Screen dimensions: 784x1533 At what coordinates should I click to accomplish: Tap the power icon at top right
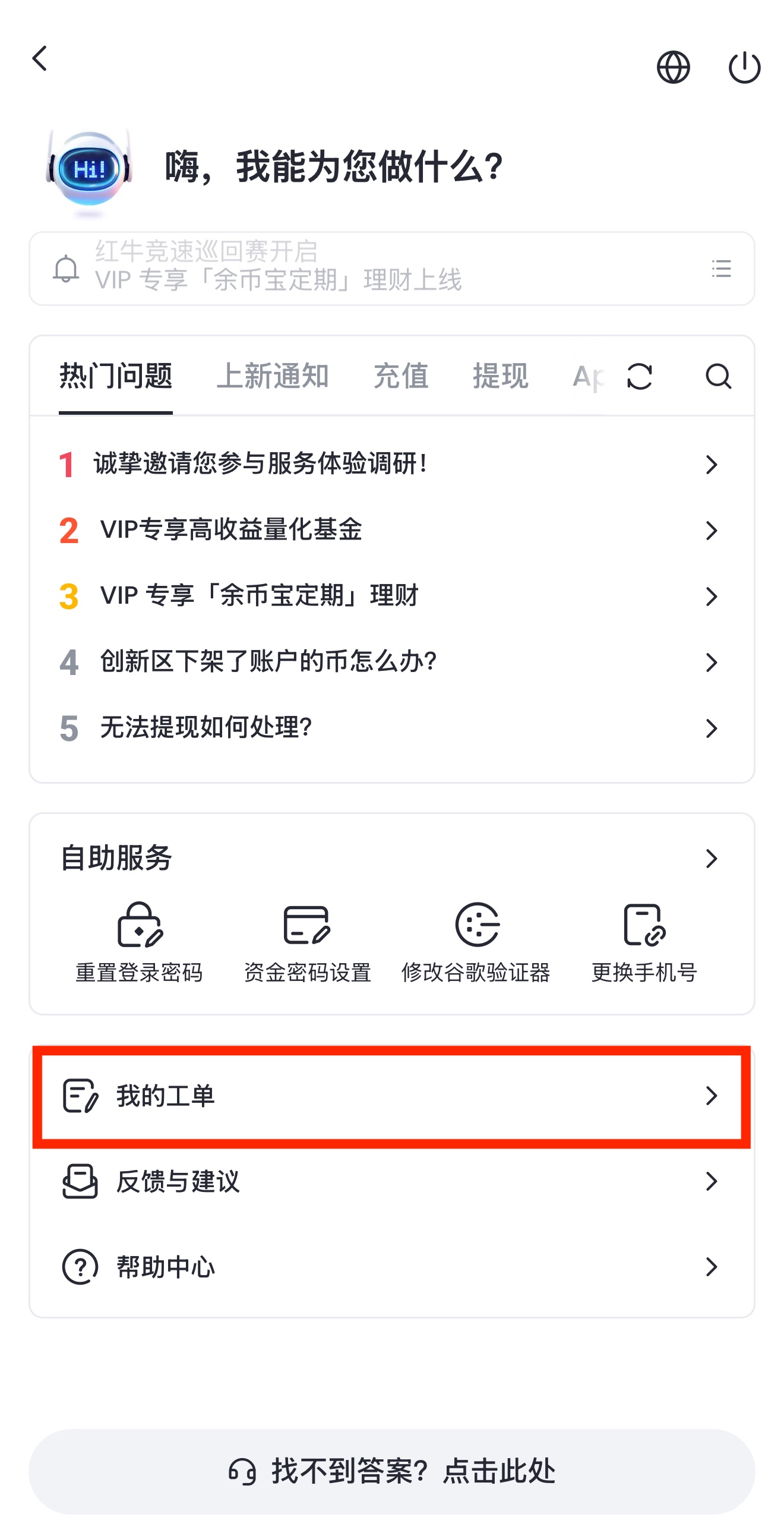744,67
